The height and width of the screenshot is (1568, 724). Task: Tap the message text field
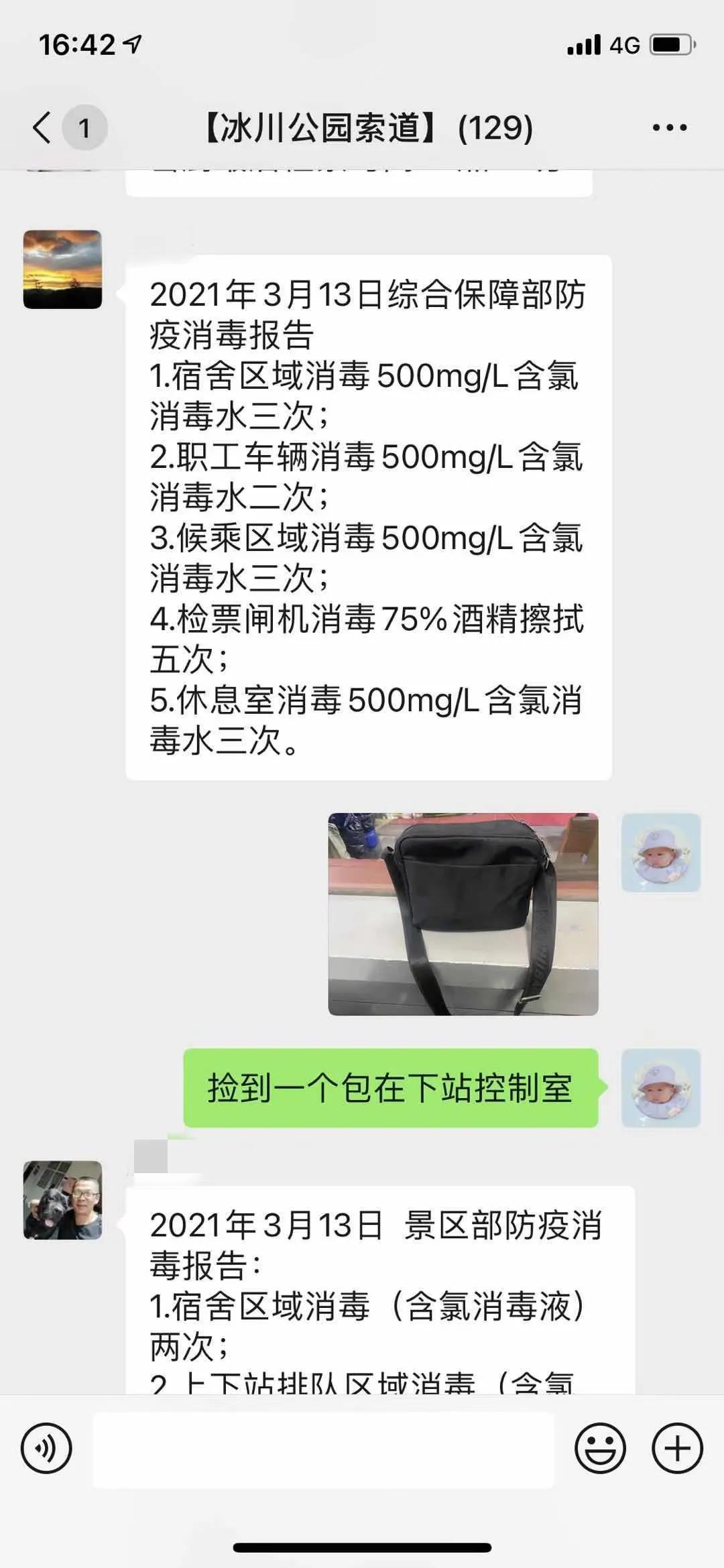pyautogui.click(x=323, y=1449)
